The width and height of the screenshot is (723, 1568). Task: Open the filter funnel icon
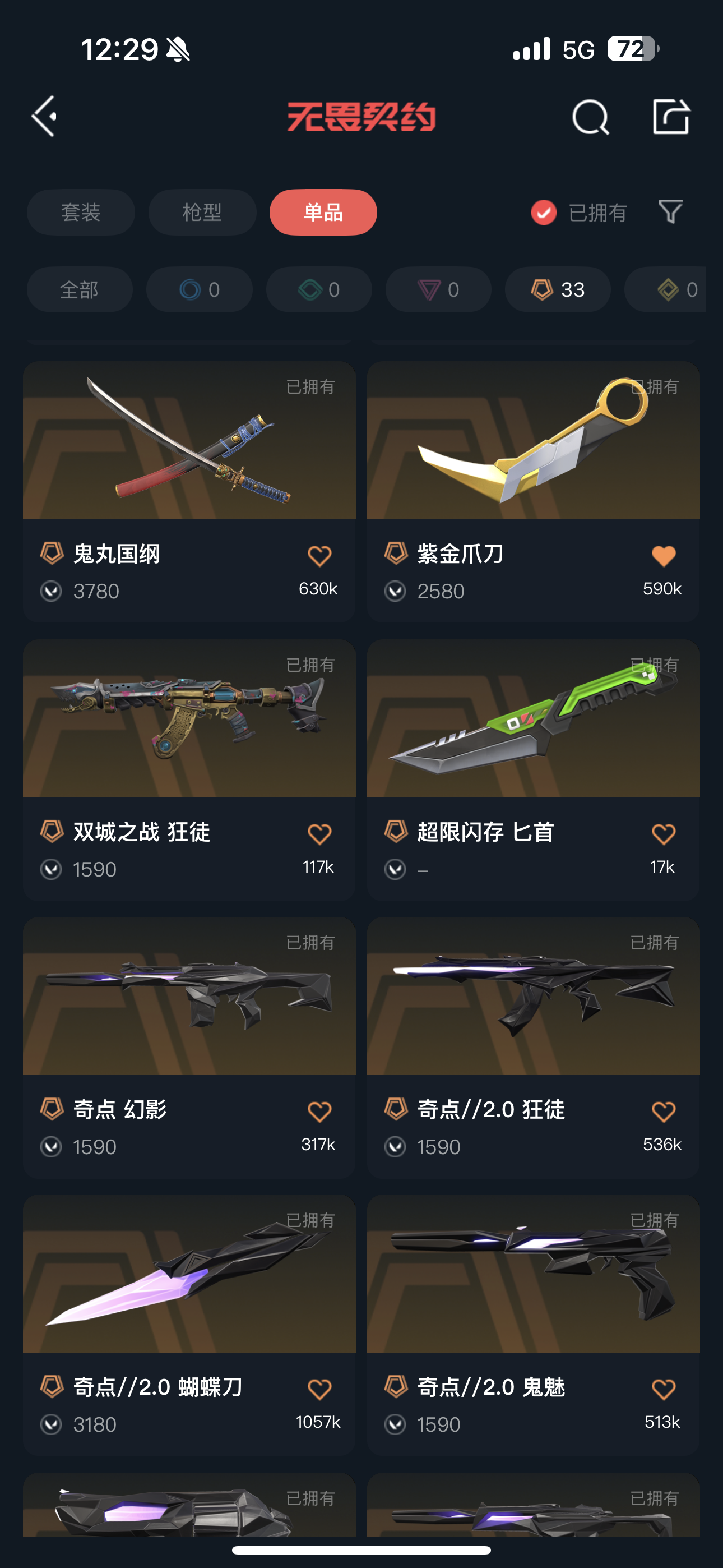coord(671,212)
